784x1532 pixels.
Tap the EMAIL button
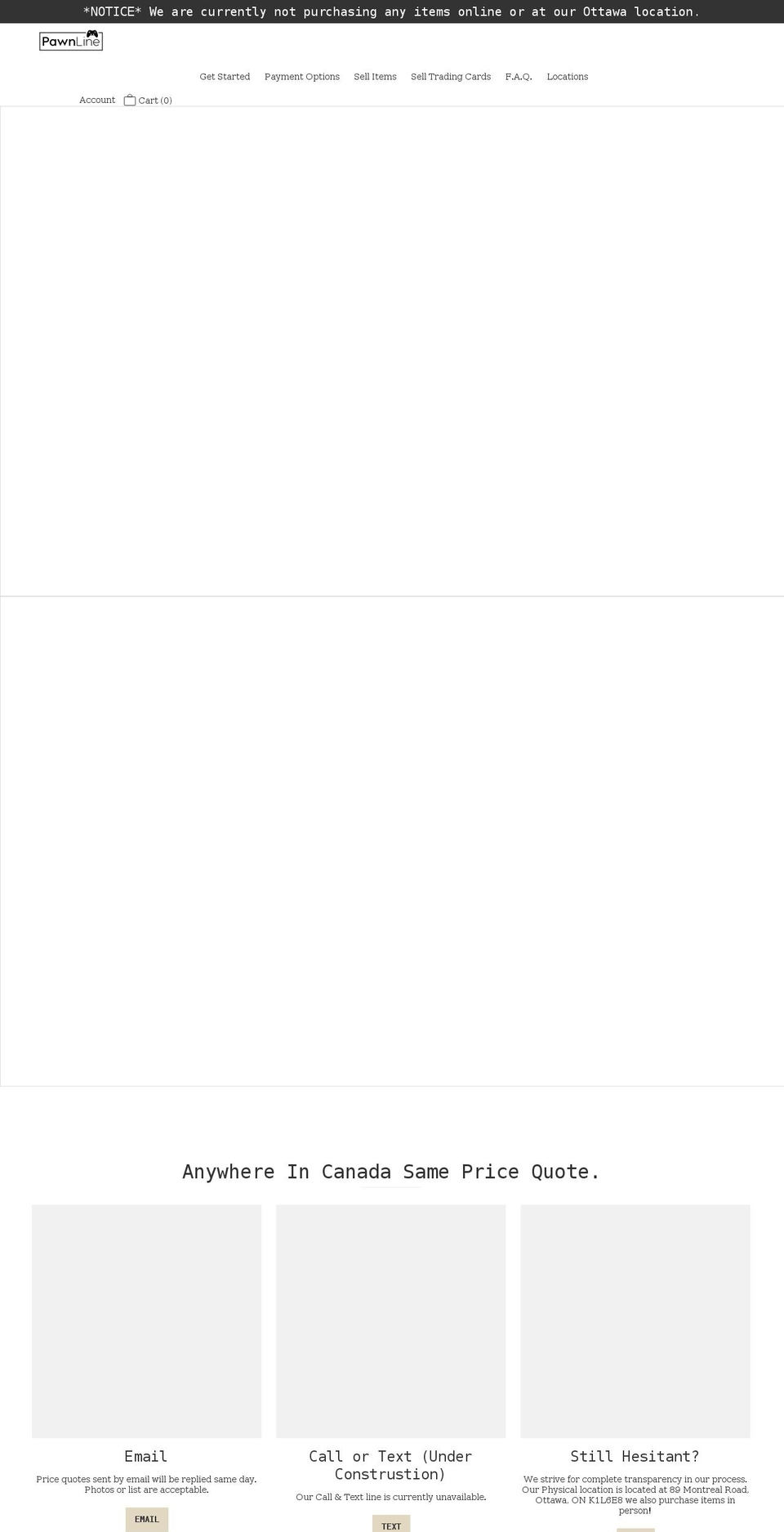pos(147,1518)
